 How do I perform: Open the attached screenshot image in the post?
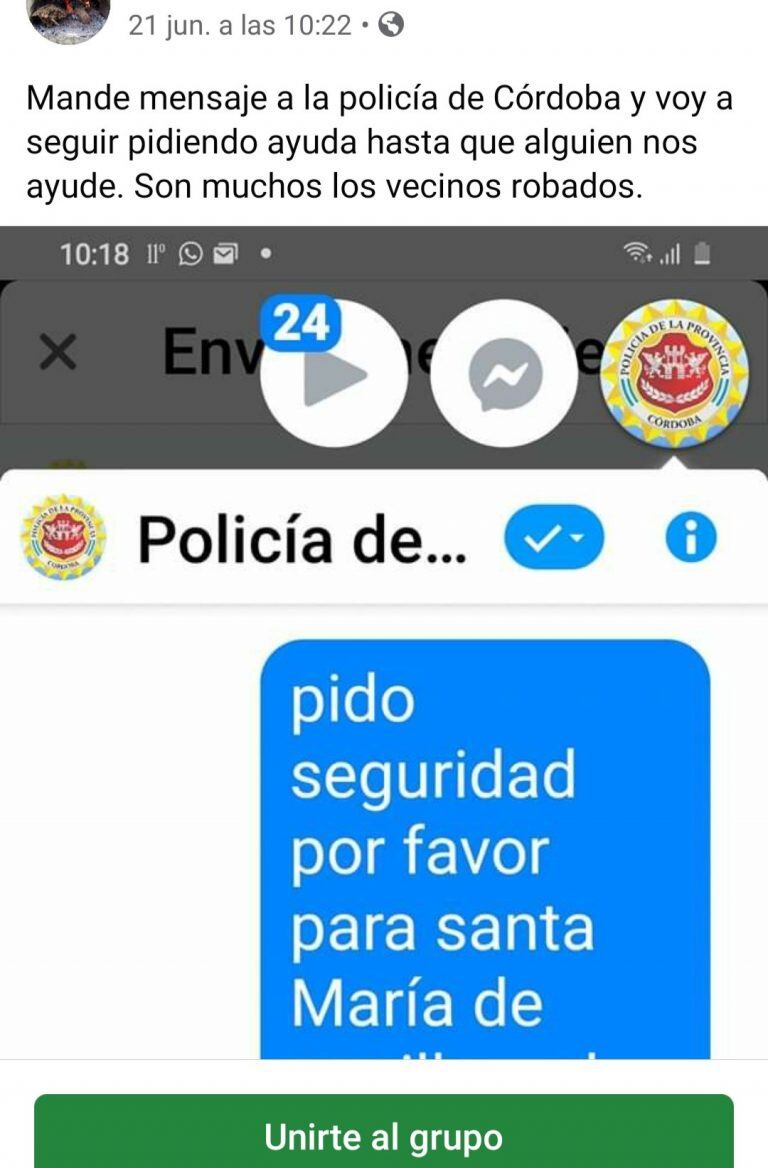coord(384,640)
